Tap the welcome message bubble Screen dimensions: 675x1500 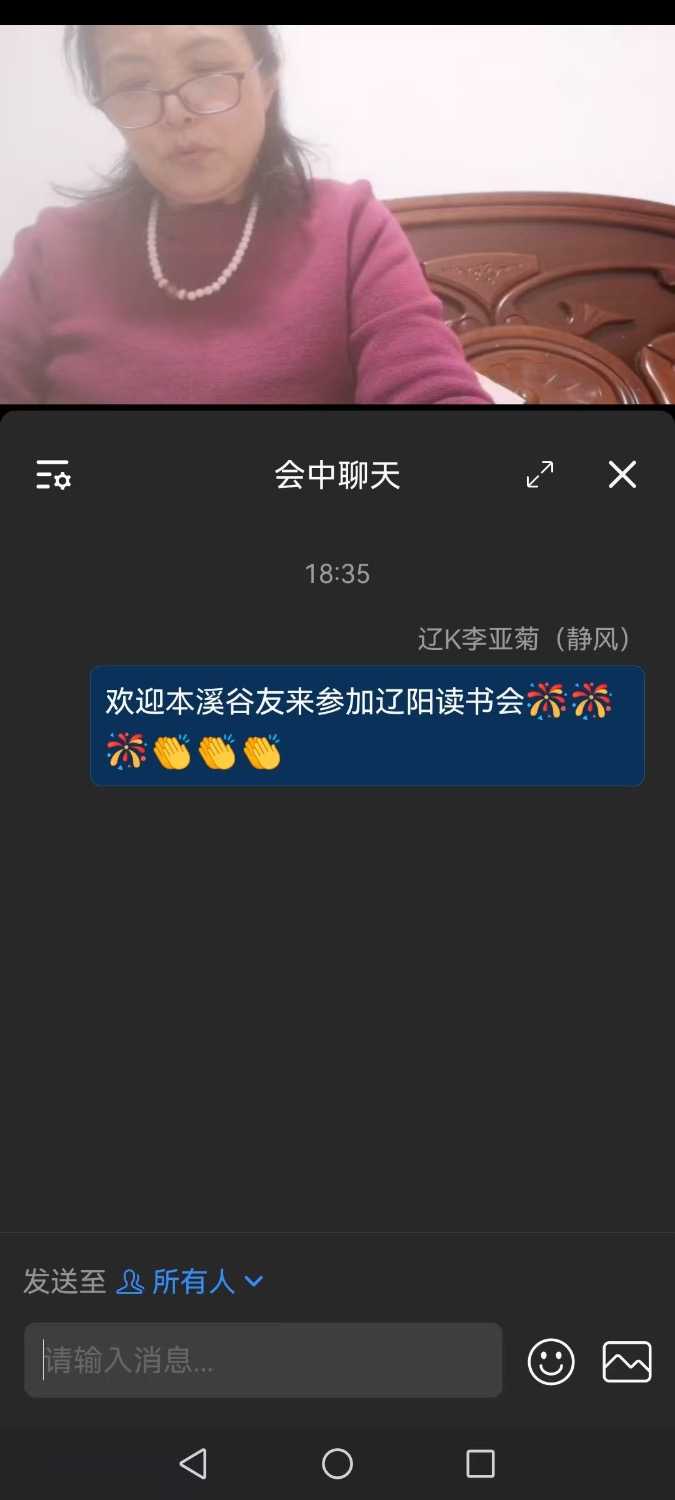click(x=367, y=726)
